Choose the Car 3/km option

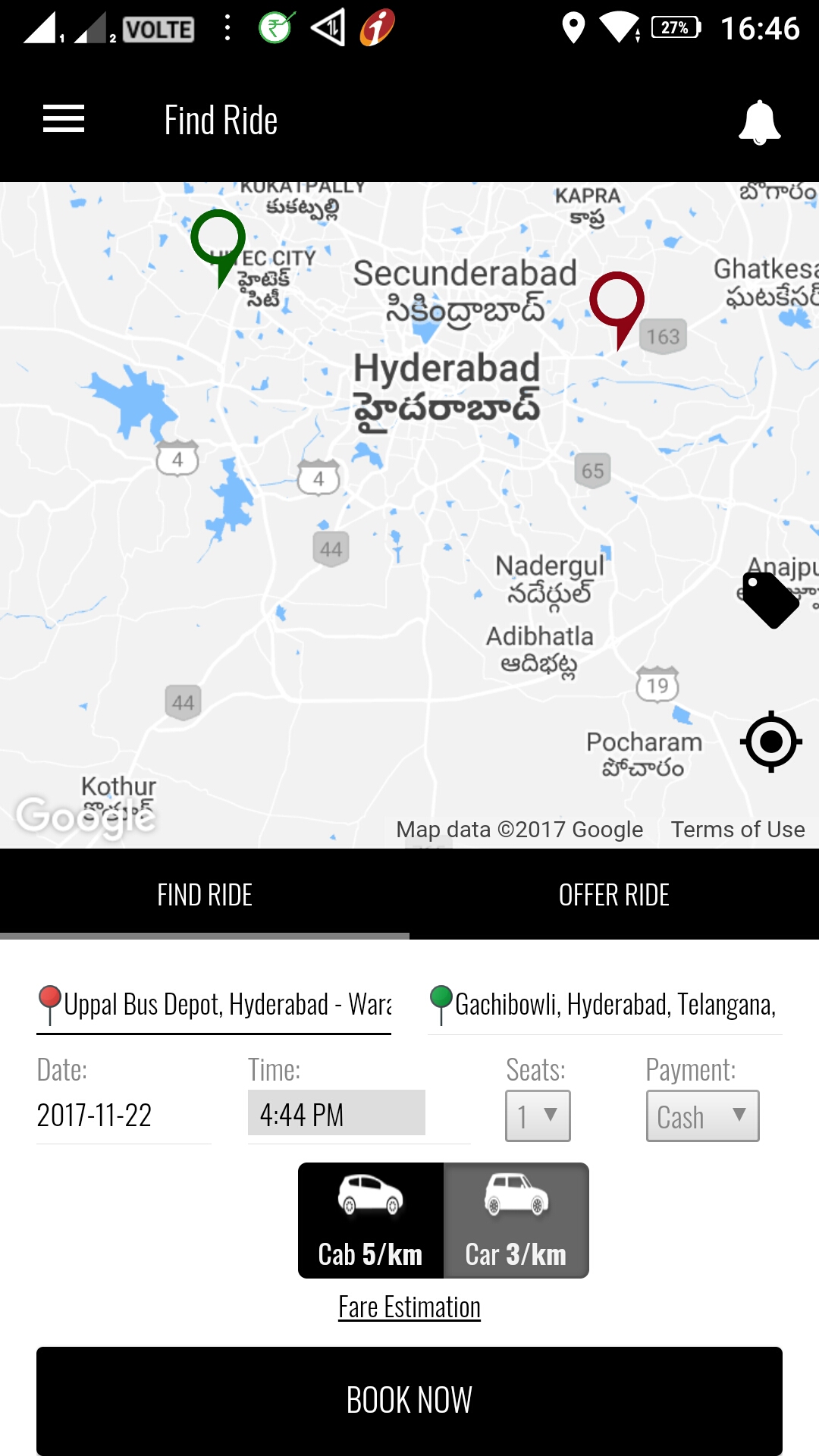click(516, 1220)
